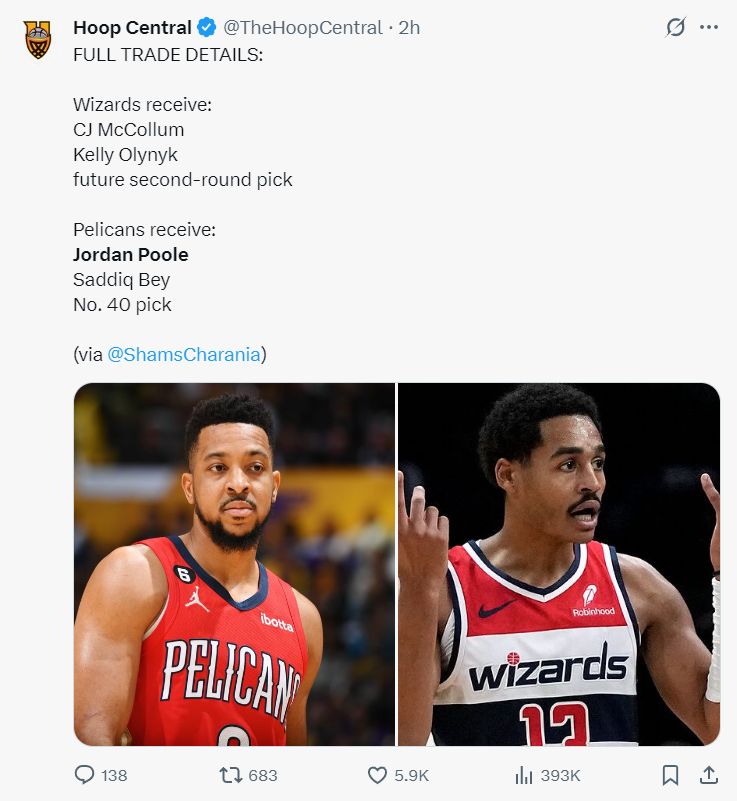Screen dimensions: 737x801
Task: Open the @ShamsCharania mention link
Action: coord(184,354)
